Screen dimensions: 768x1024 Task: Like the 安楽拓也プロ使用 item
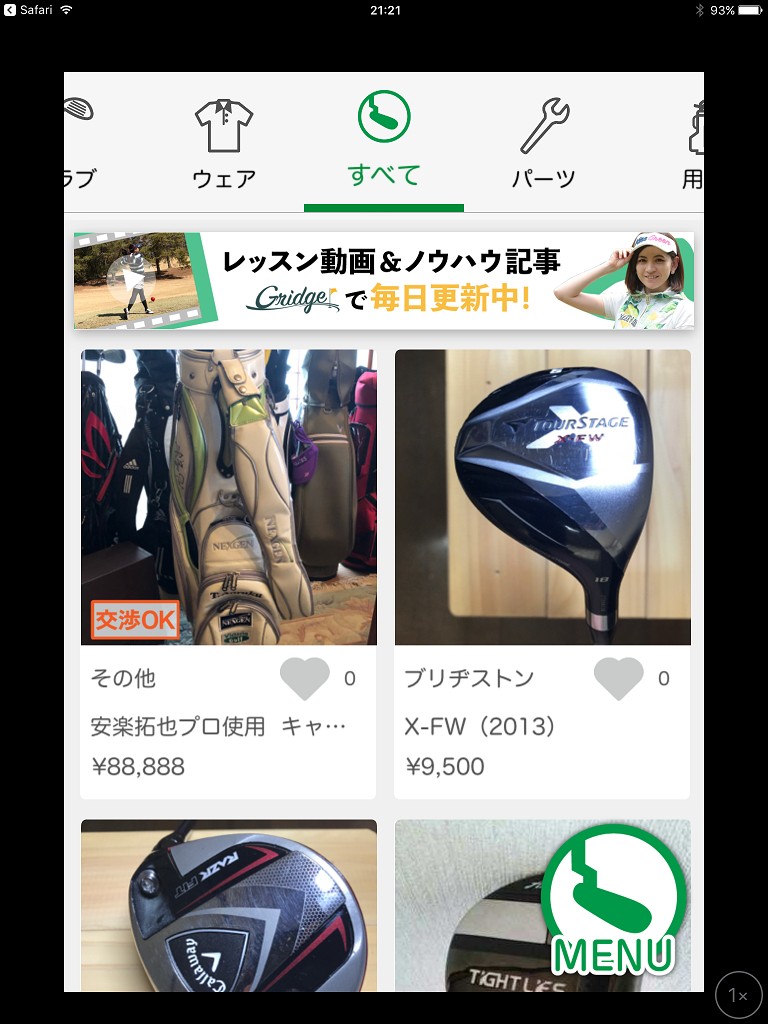pyautogui.click(x=305, y=679)
